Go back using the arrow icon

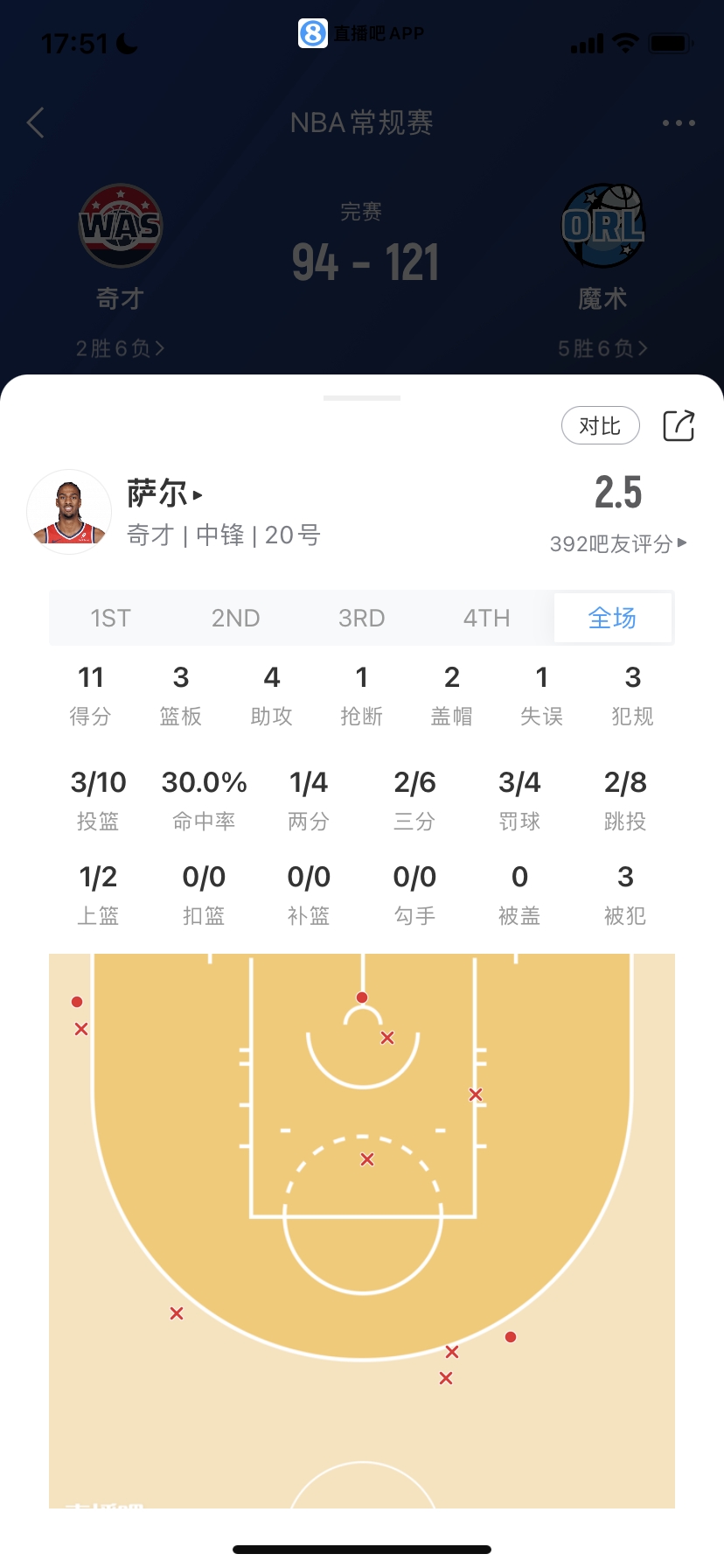[36, 123]
